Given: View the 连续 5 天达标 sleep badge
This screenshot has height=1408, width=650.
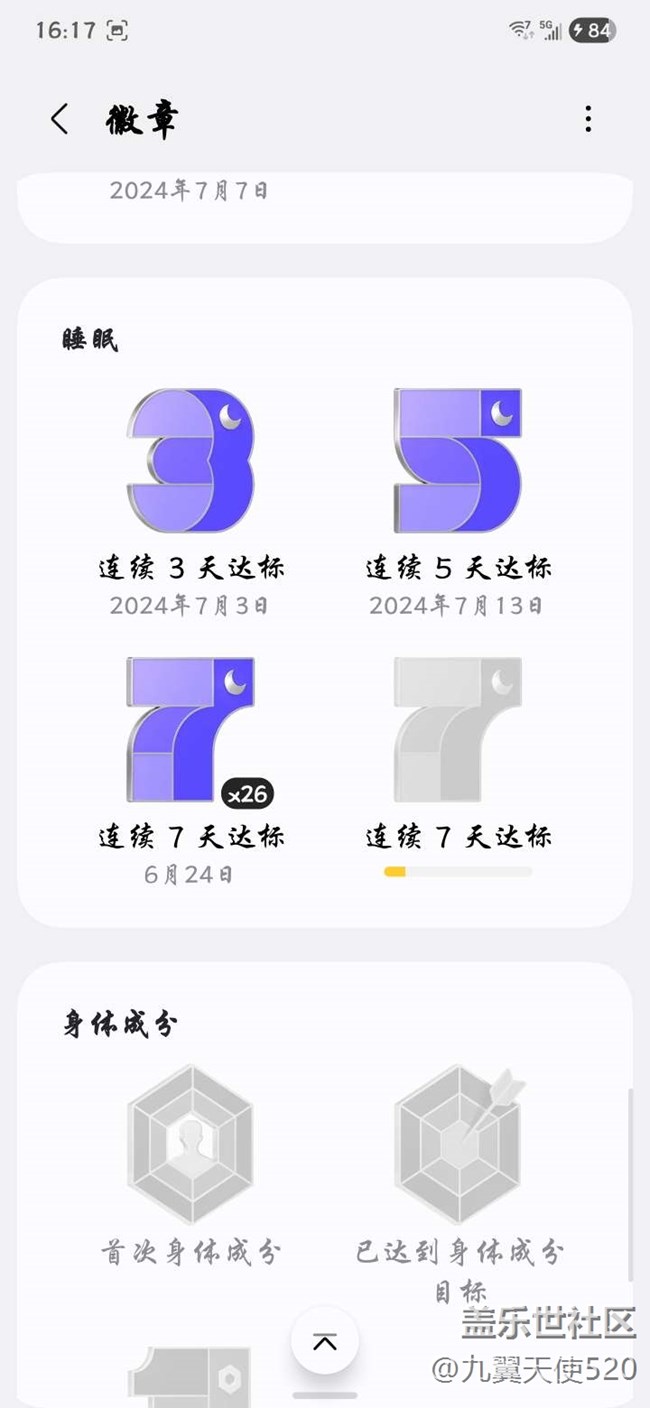Looking at the screenshot, I should pos(458,461).
